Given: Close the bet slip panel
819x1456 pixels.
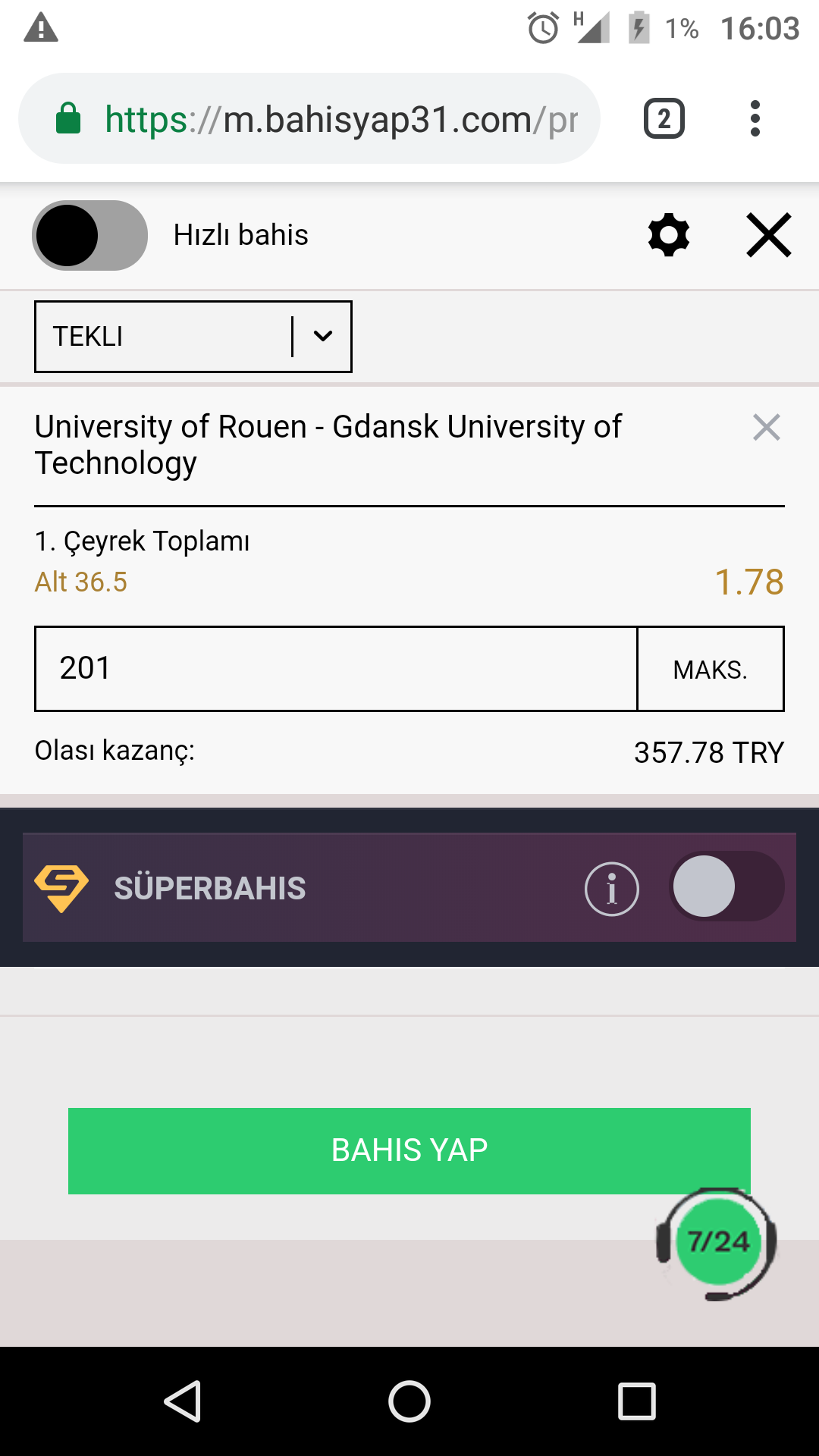Looking at the screenshot, I should click(x=769, y=235).
